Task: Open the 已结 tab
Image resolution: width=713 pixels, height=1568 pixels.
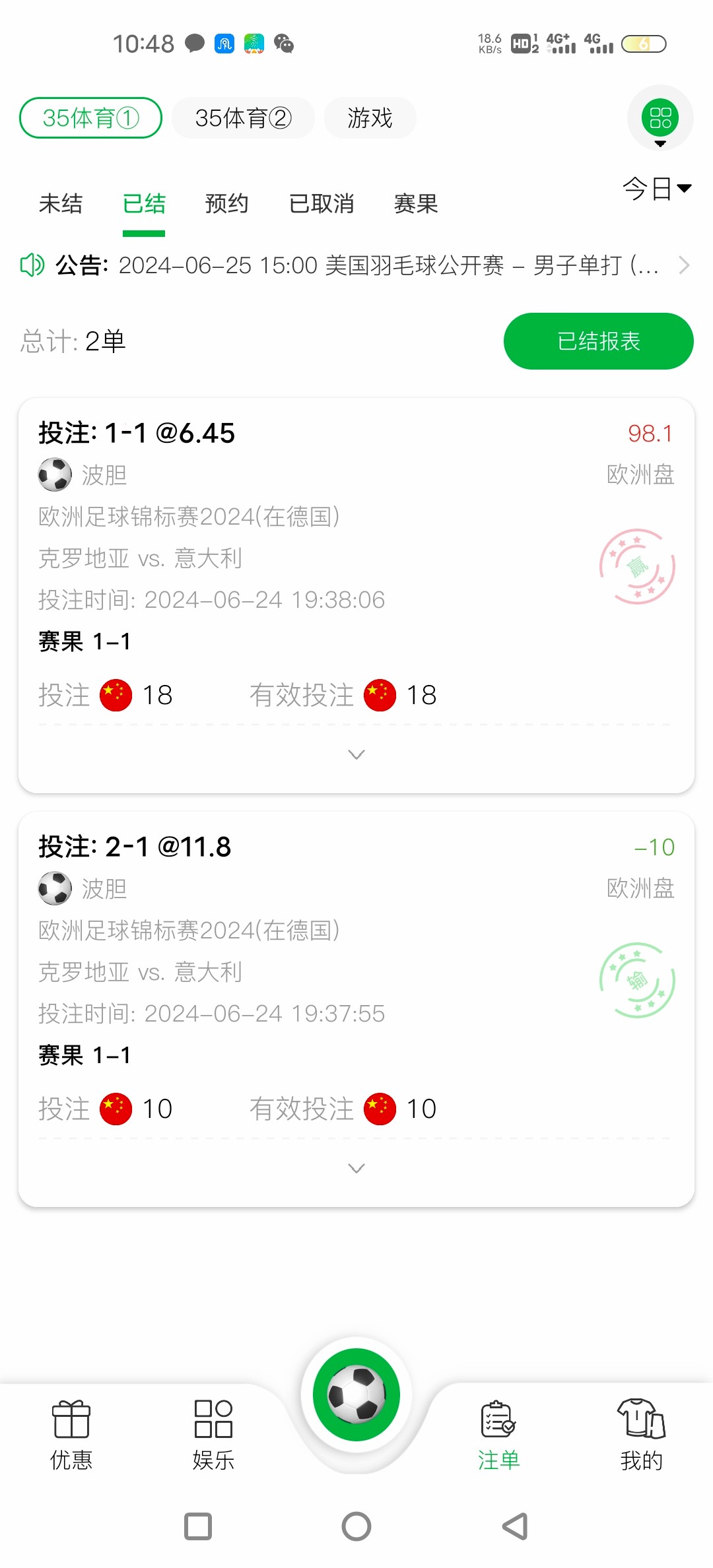Action: (x=144, y=204)
